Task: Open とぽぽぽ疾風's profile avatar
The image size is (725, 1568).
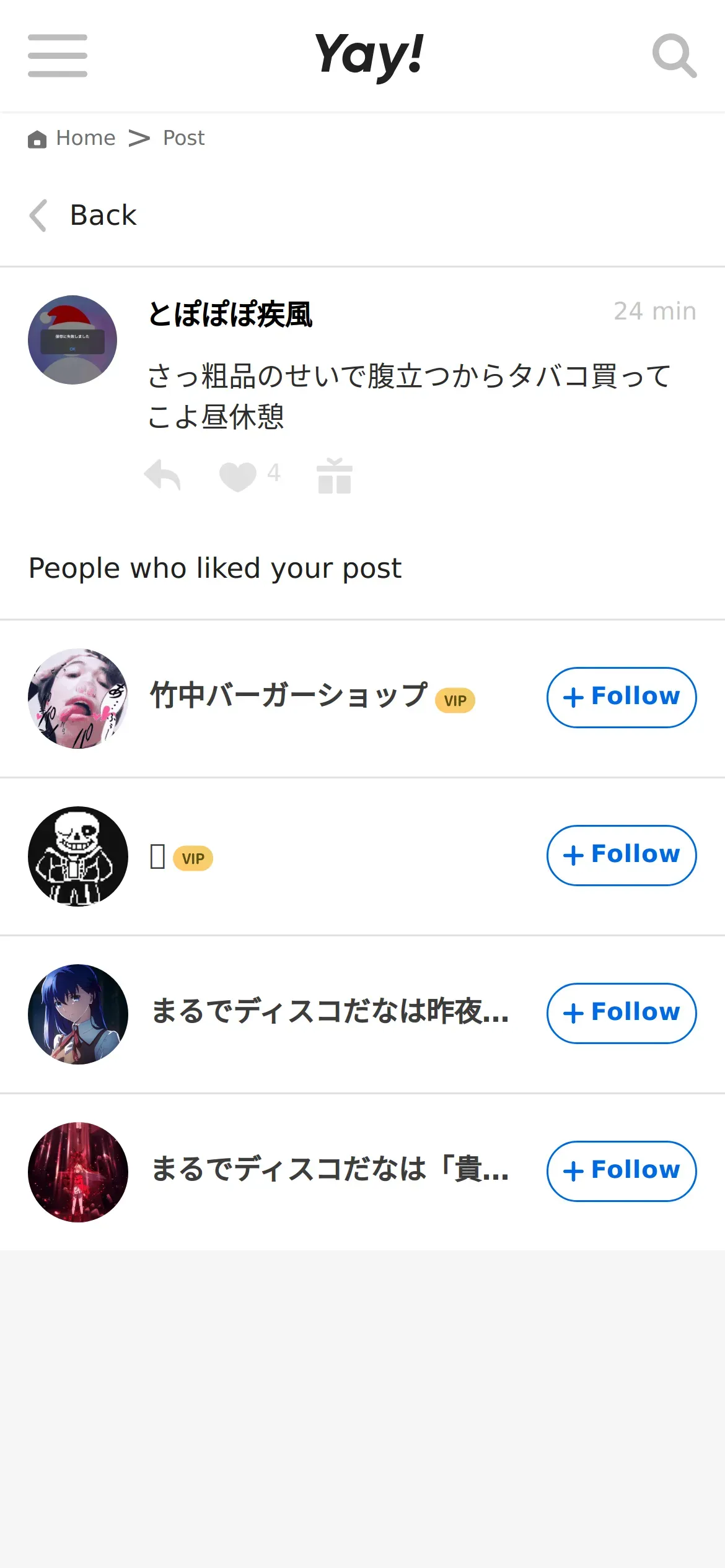Action: pos(72,340)
